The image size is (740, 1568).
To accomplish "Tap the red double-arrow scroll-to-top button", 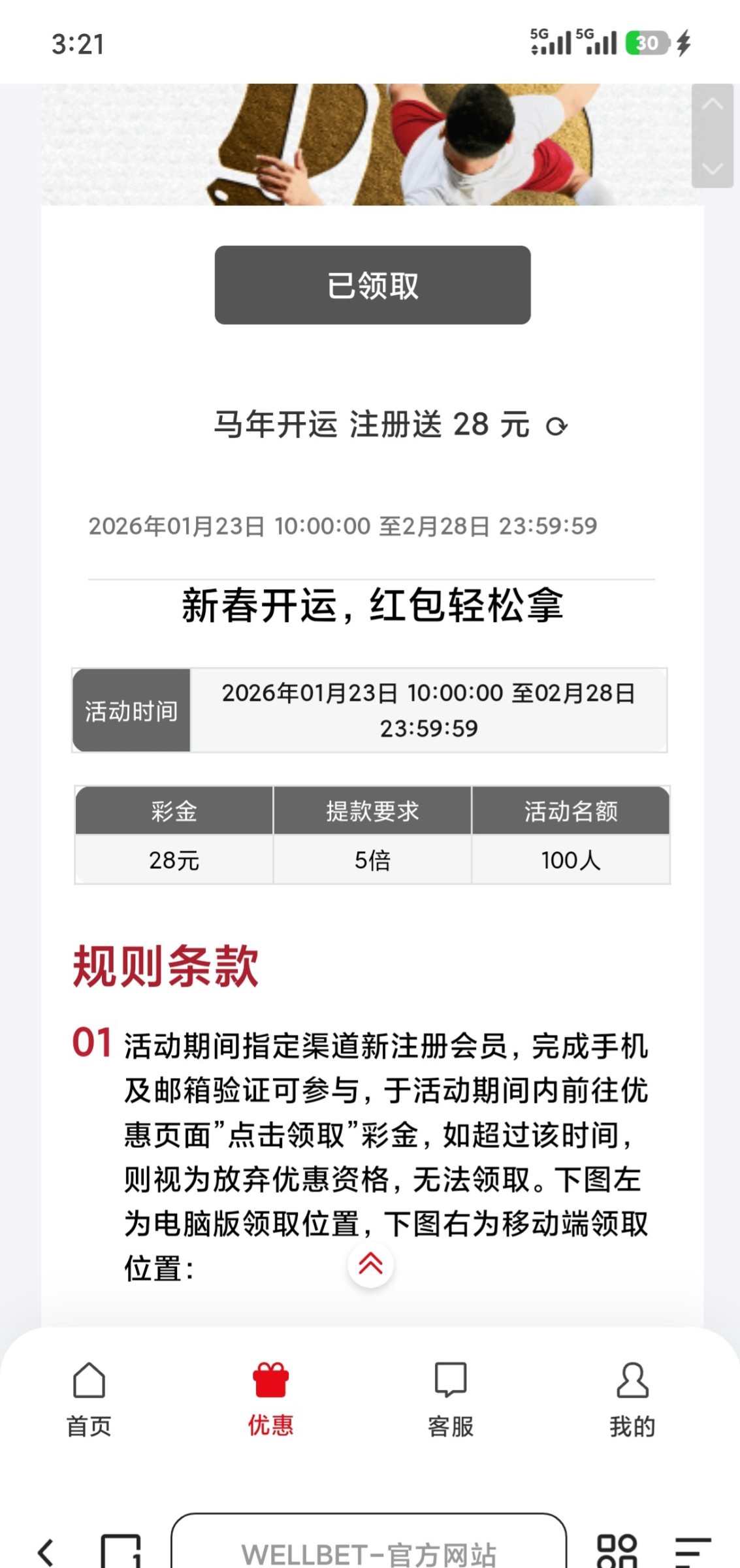I will pos(370,1265).
